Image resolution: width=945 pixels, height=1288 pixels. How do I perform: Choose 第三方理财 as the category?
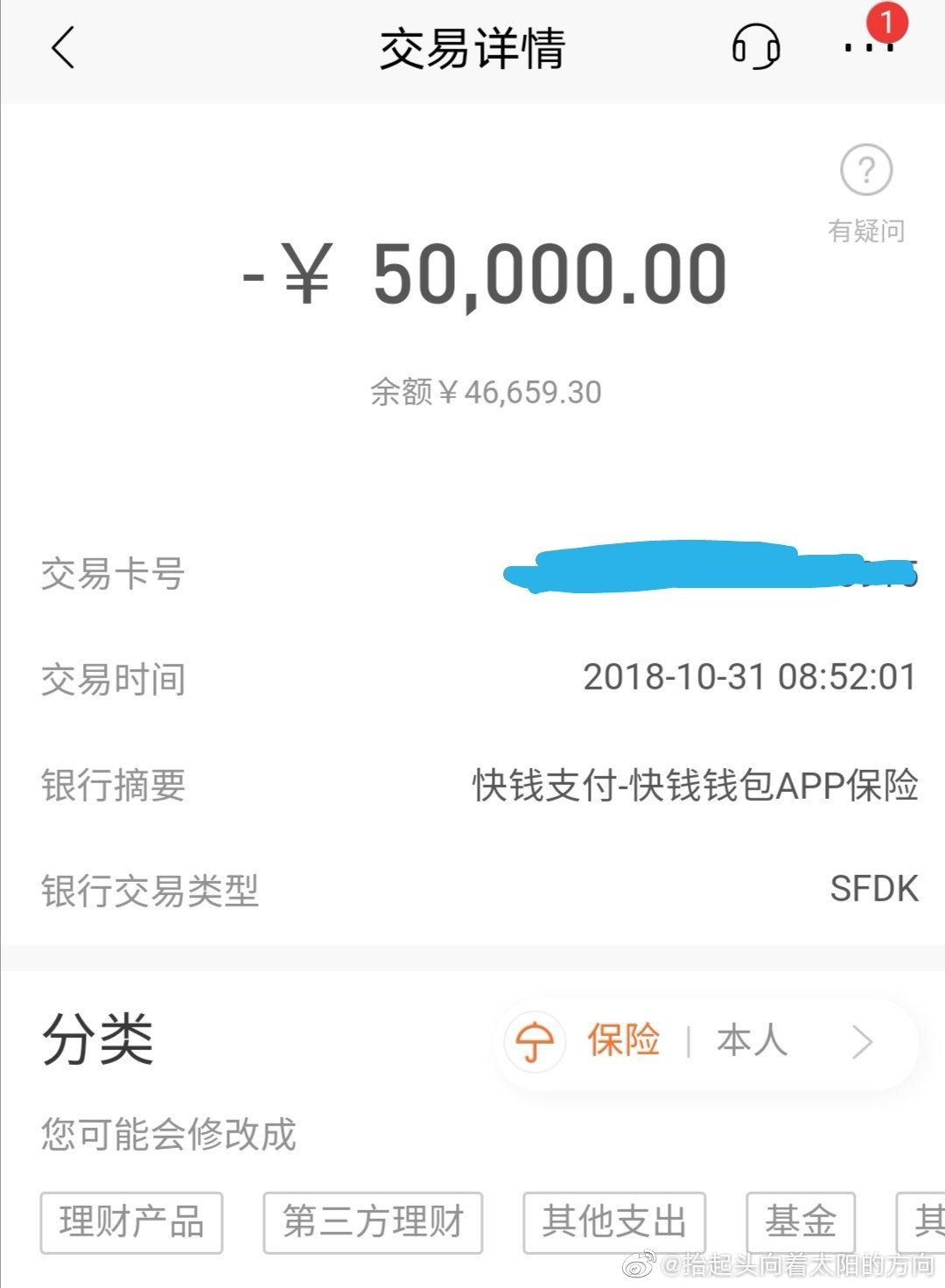(373, 1221)
